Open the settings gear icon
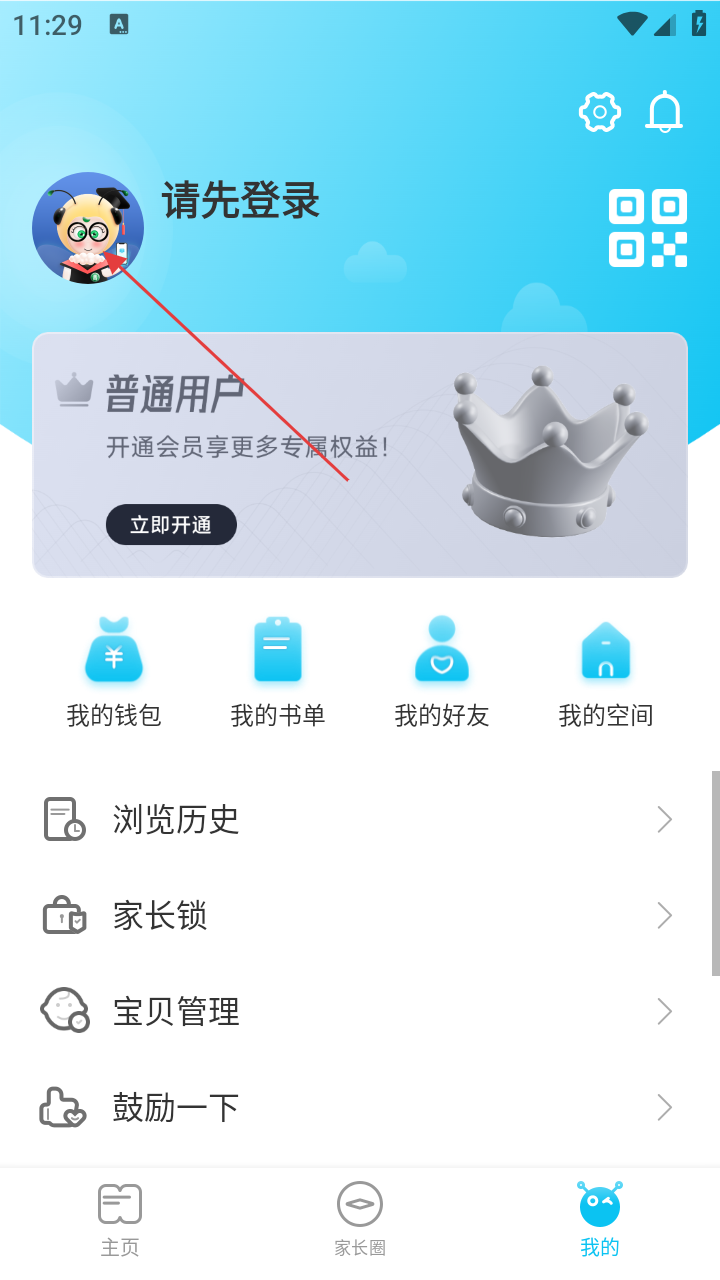 coord(600,111)
